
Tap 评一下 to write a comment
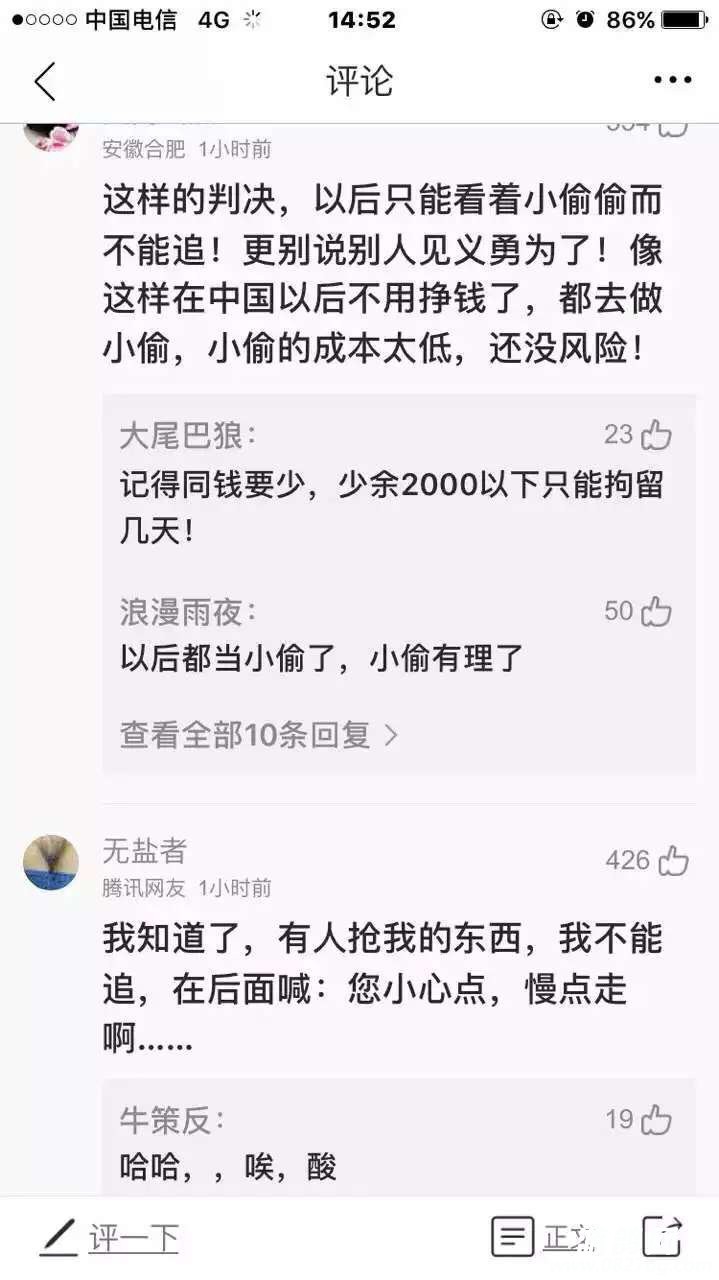click(x=110, y=1238)
